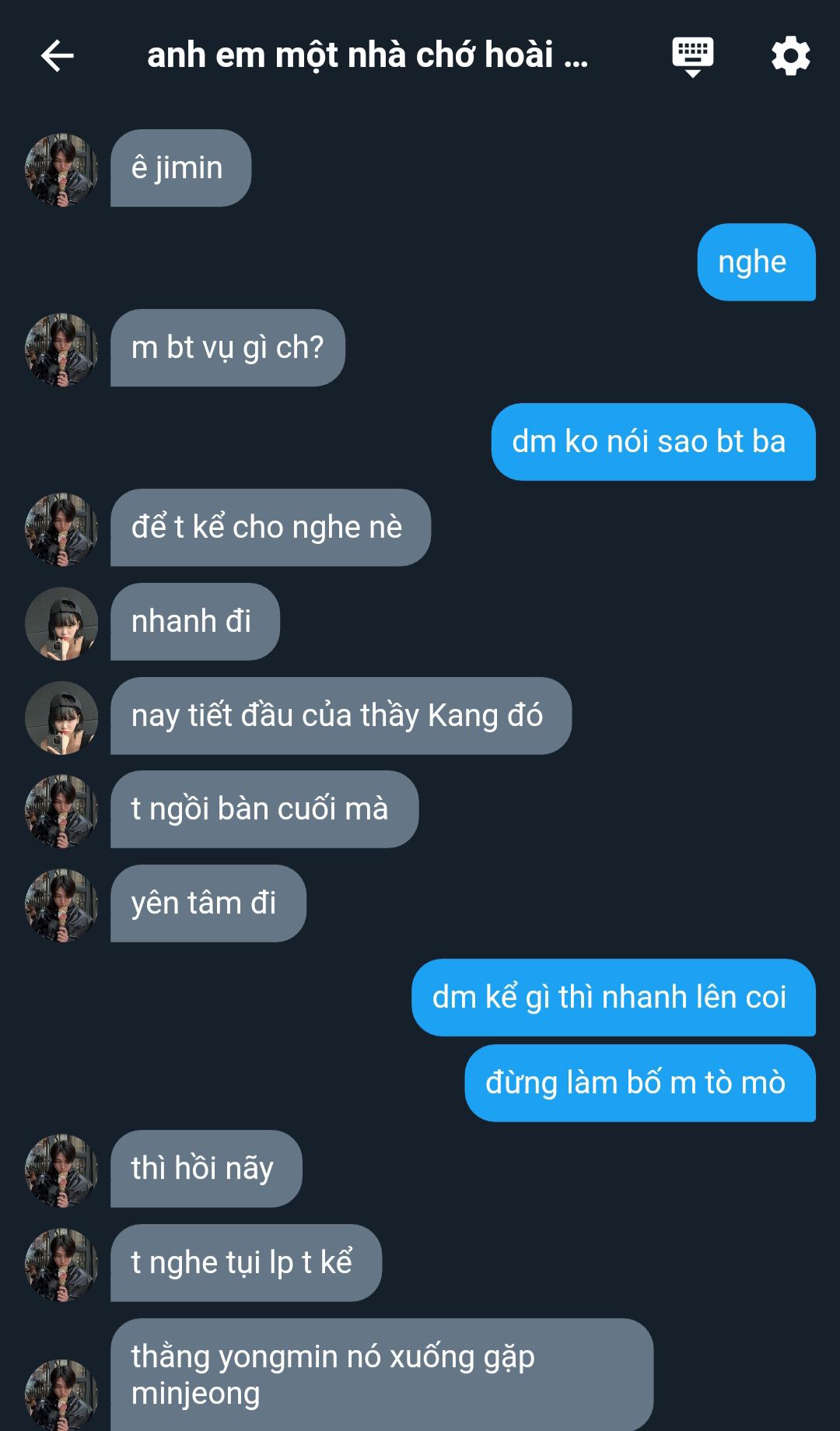The image size is (840, 1431).
Task: Tap the avatar next to 'ê jimin'
Action: click(61, 170)
